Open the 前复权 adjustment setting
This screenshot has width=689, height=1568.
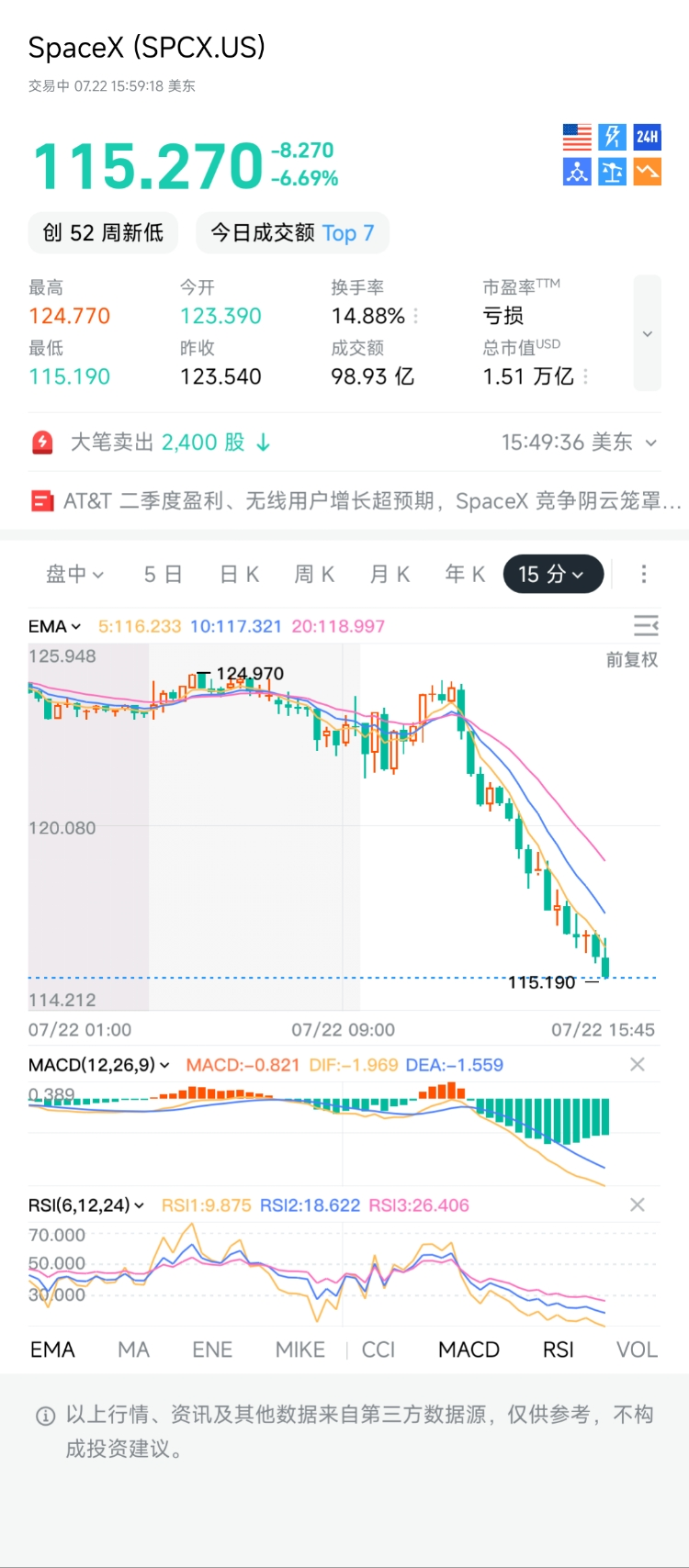tap(632, 659)
